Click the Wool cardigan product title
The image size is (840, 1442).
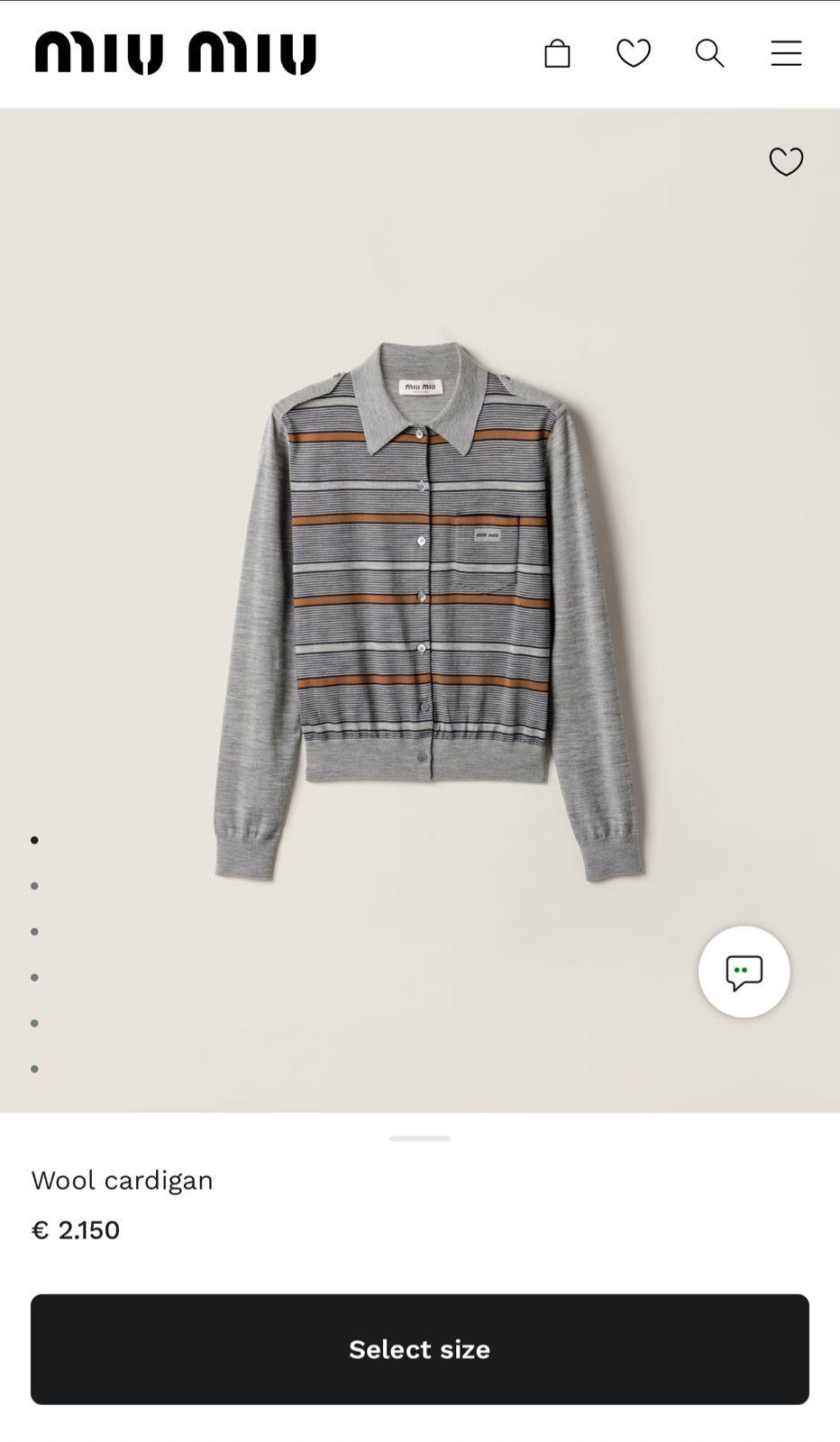pyautogui.click(x=122, y=1180)
